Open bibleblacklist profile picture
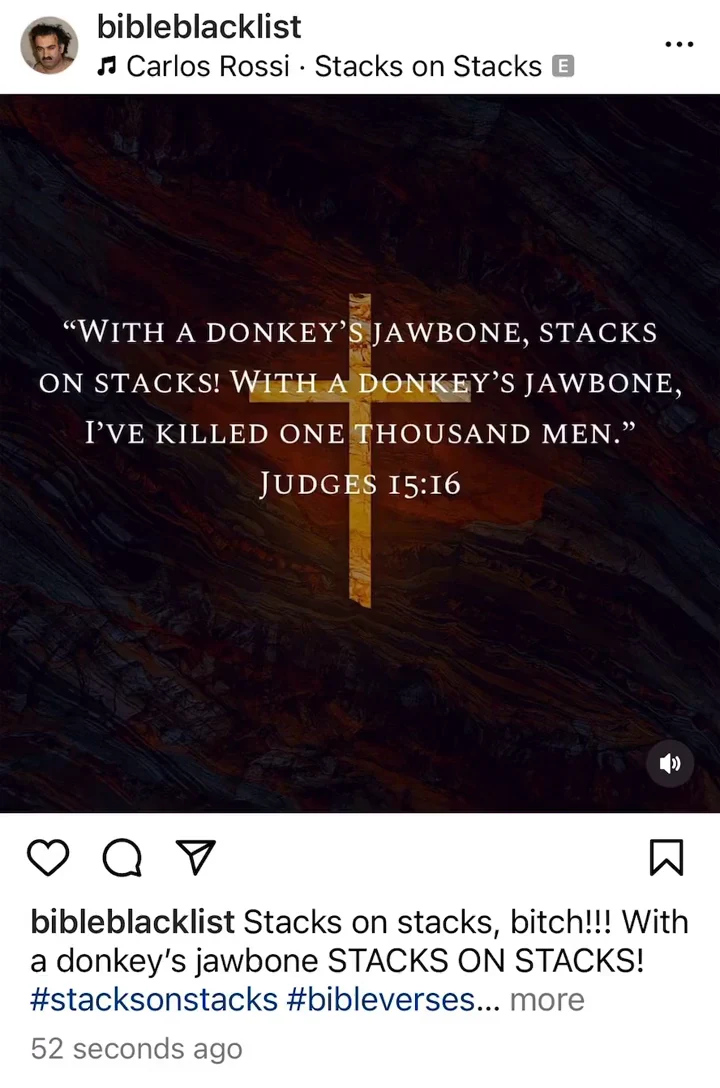Image resolution: width=720 pixels, height=1088 pixels. point(49,45)
